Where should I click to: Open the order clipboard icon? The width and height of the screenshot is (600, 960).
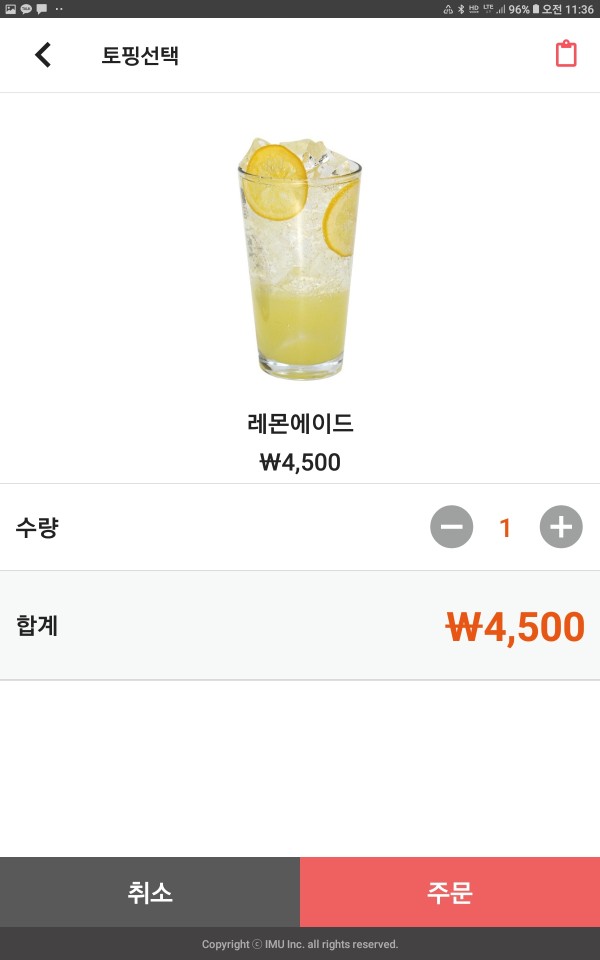pyautogui.click(x=566, y=54)
